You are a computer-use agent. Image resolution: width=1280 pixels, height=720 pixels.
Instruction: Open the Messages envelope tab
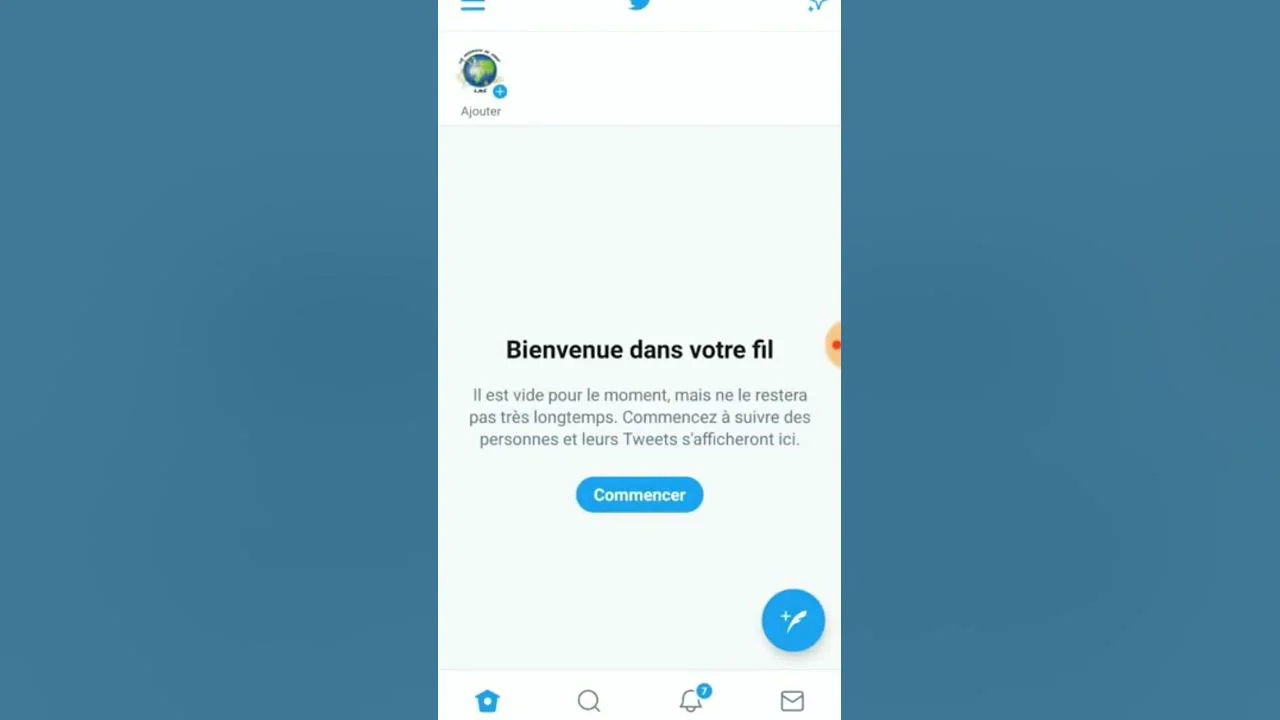coord(792,701)
